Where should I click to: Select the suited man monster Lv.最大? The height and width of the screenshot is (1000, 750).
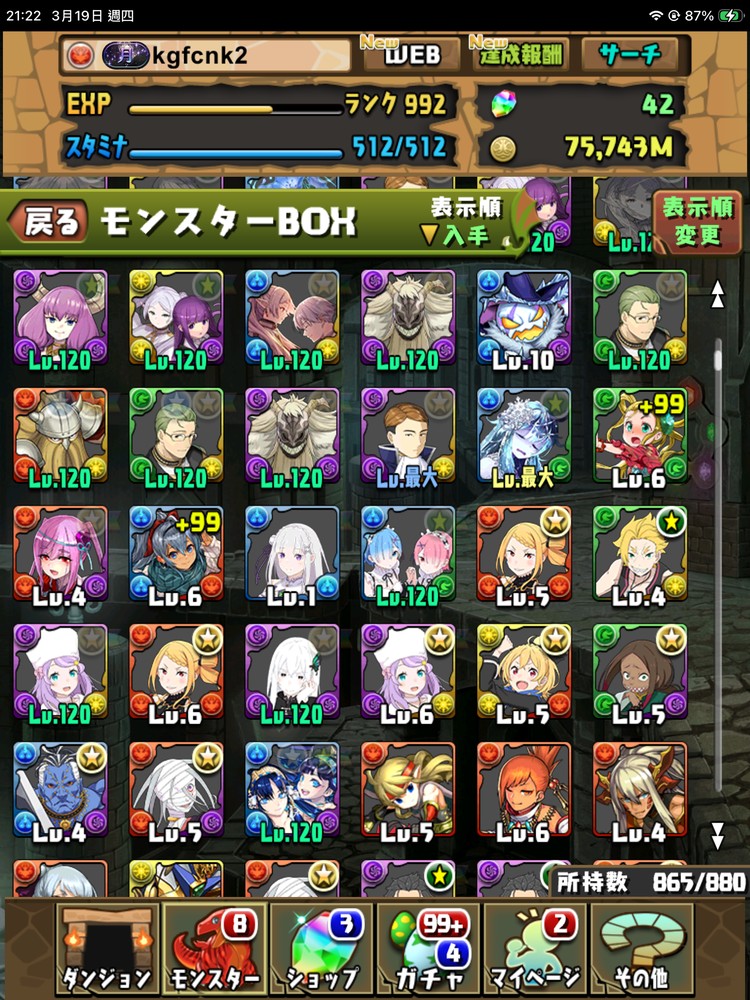pyautogui.click(x=408, y=436)
